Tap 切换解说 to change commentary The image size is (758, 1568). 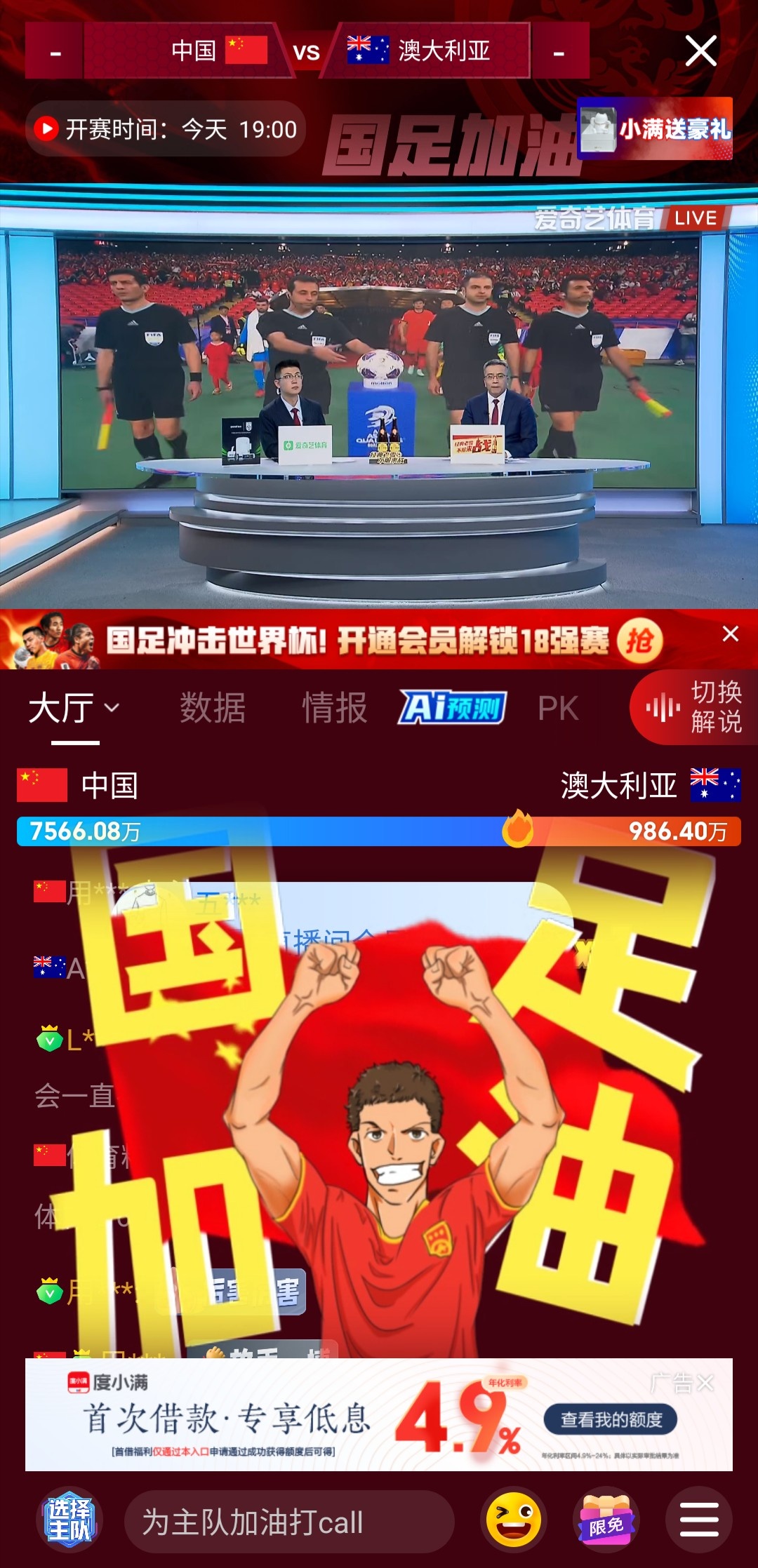pos(694,707)
